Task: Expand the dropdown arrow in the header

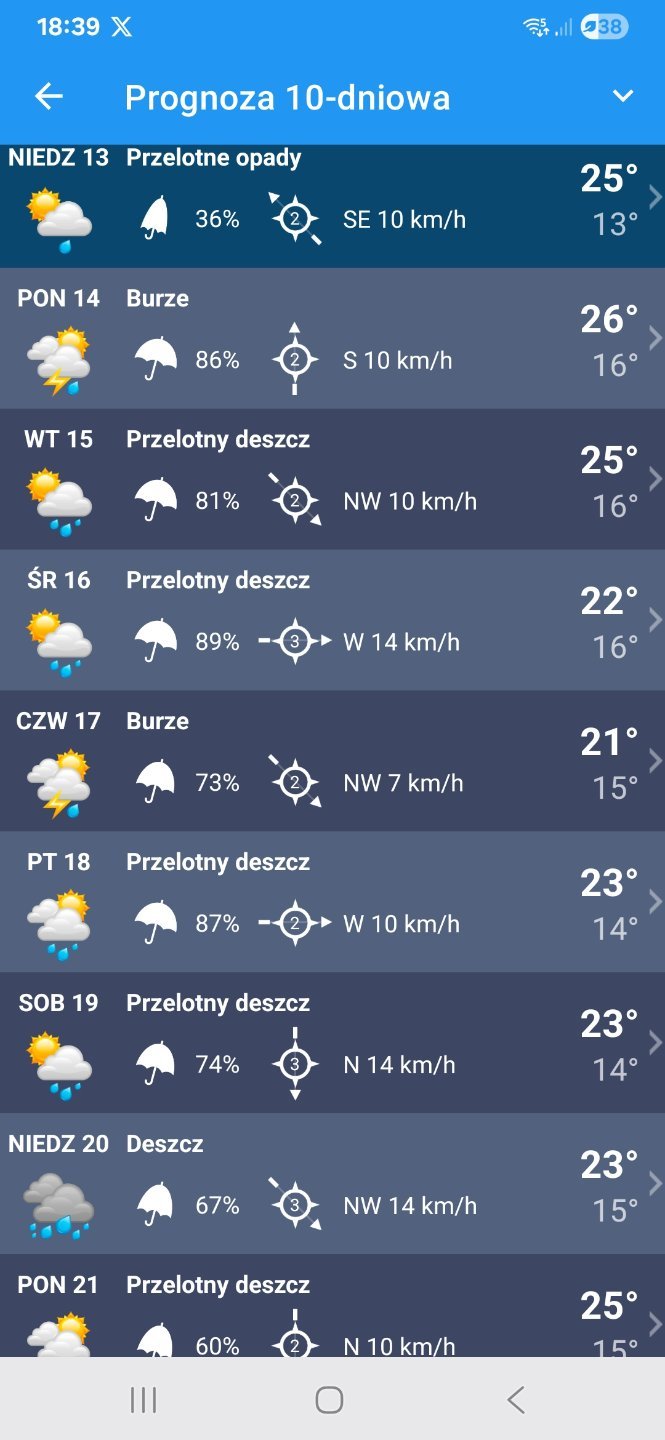Action: tap(622, 96)
